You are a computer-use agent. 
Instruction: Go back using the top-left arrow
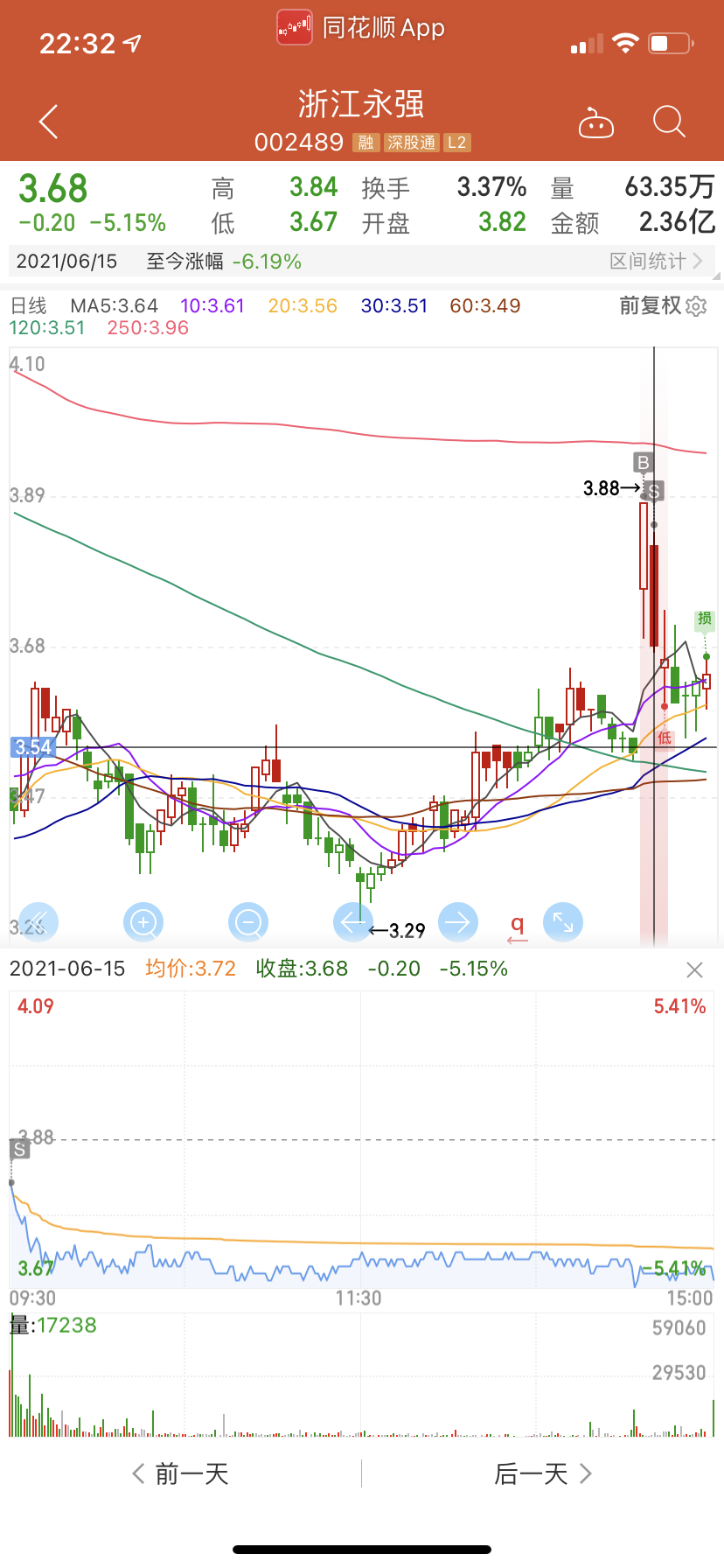coord(49,122)
